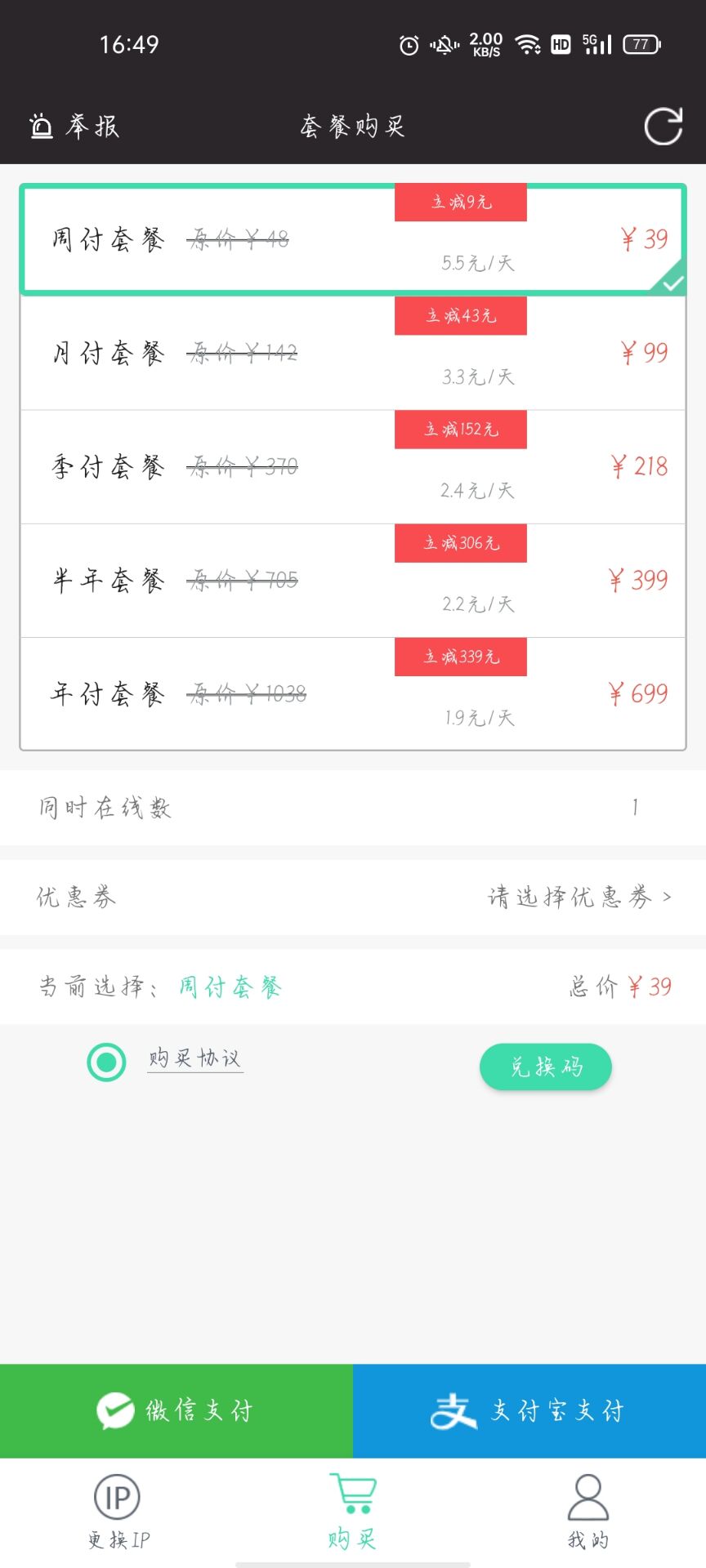Expand the coupon chooser 请选择优惠券
706x1568 pixels.
pyautogui.click(x=576, y=897)
